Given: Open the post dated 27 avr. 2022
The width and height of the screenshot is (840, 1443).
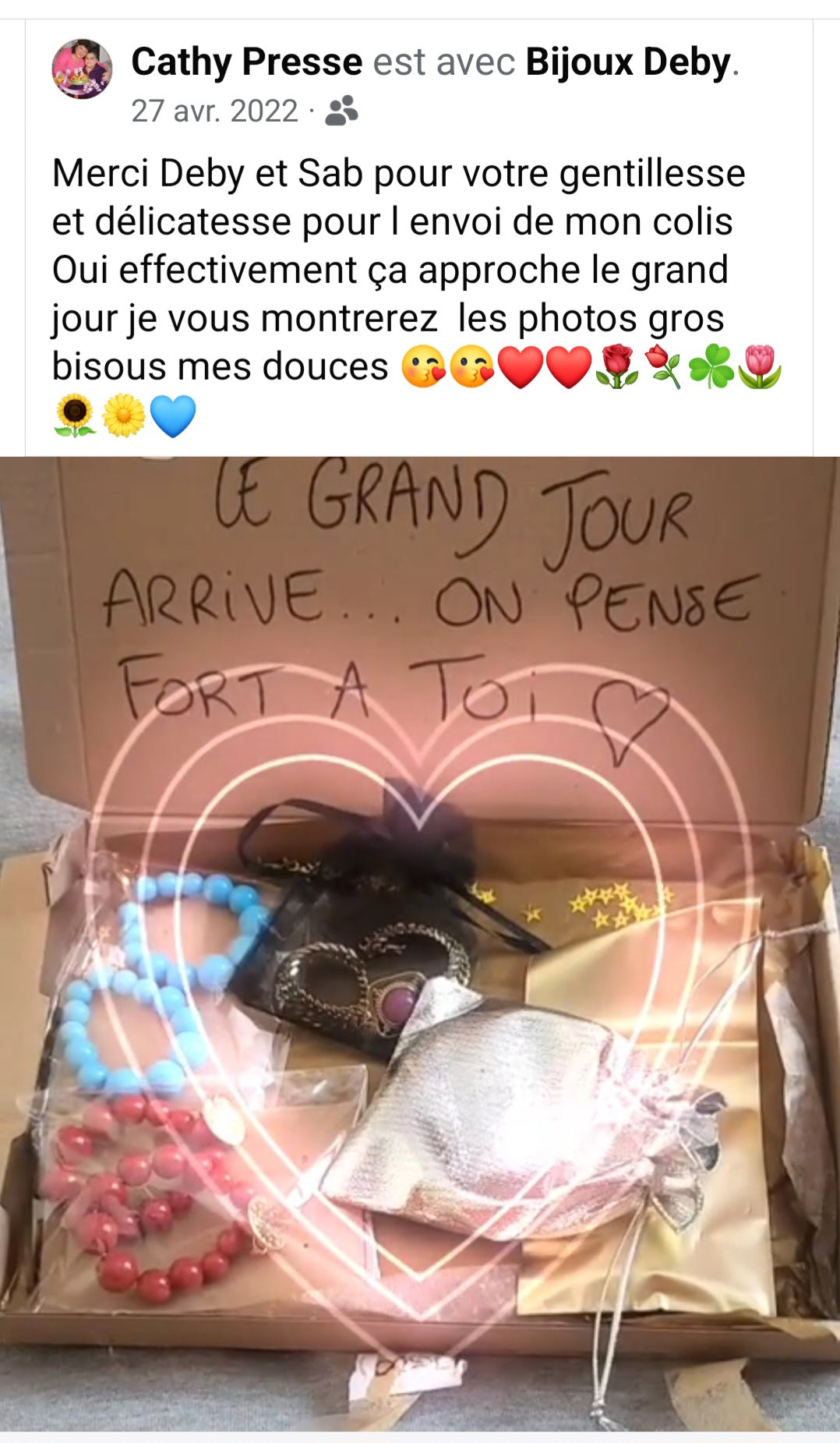Looking at the screenshot, I should [214, 111].
